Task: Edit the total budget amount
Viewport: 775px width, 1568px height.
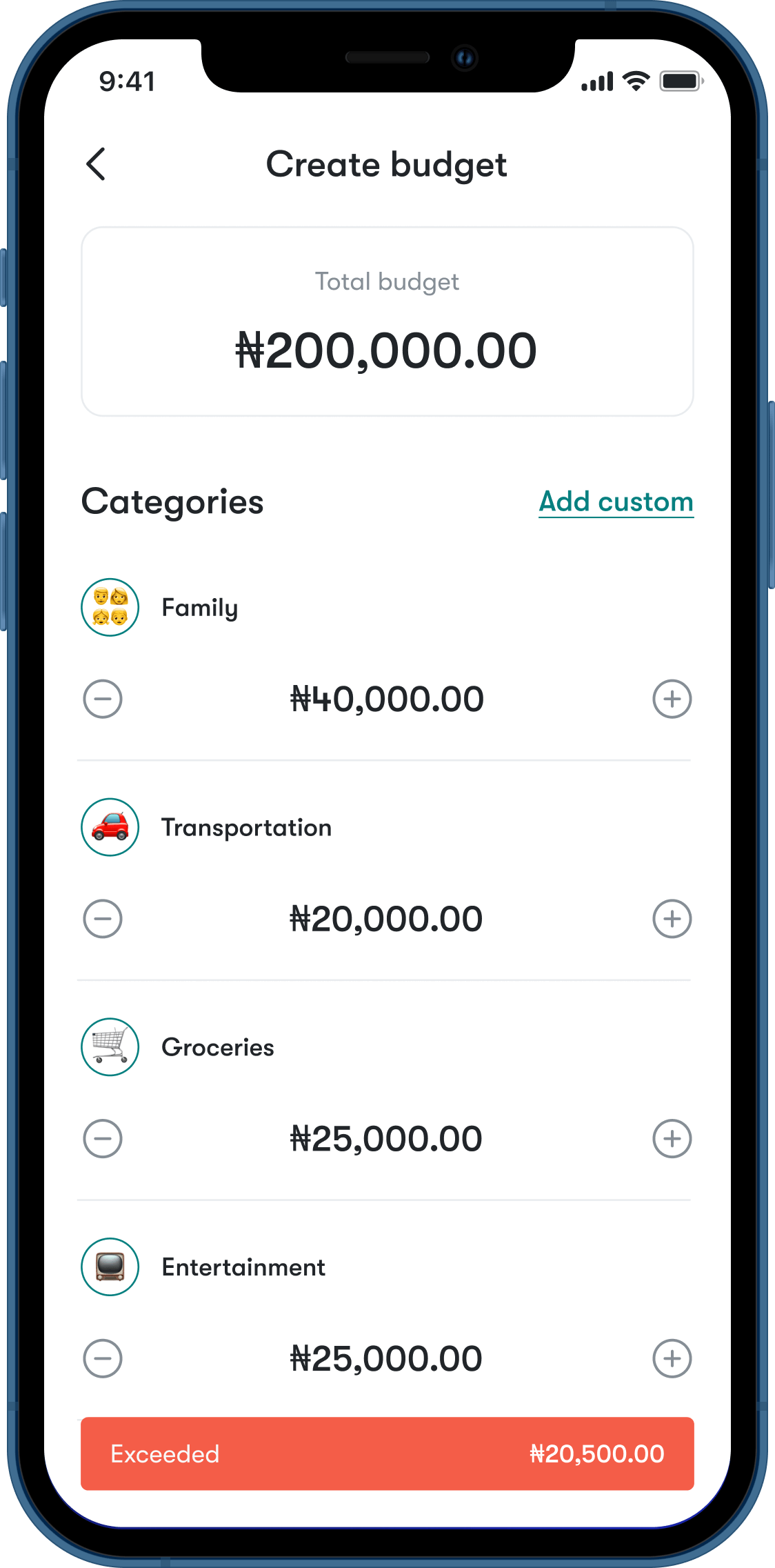Action: [x=386, y=350]
